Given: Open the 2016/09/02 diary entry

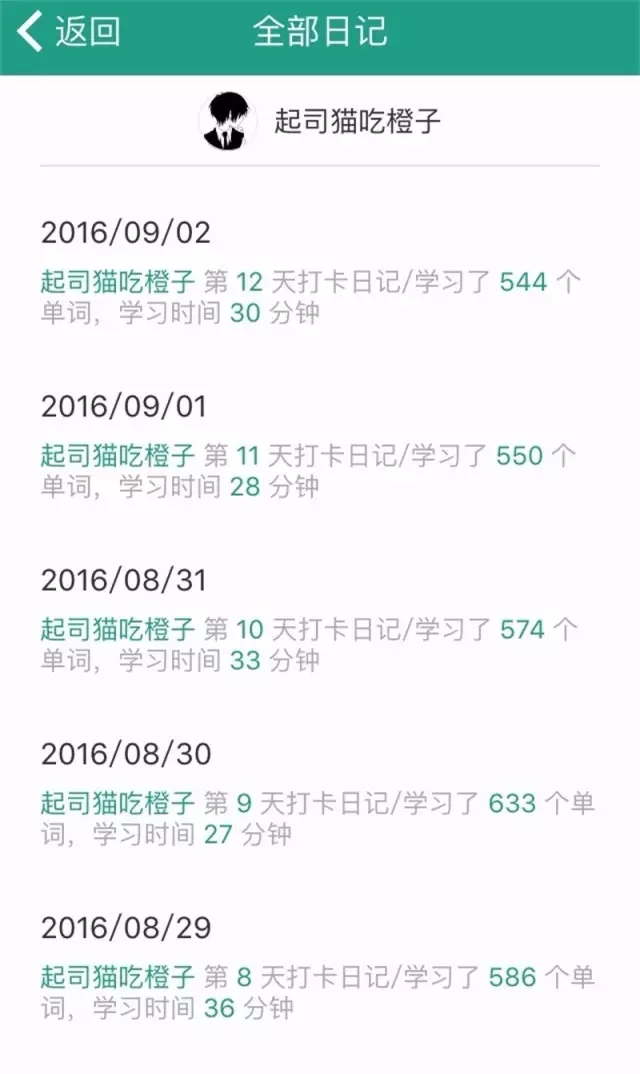Looking at the screenshot, I should (320, 271).
